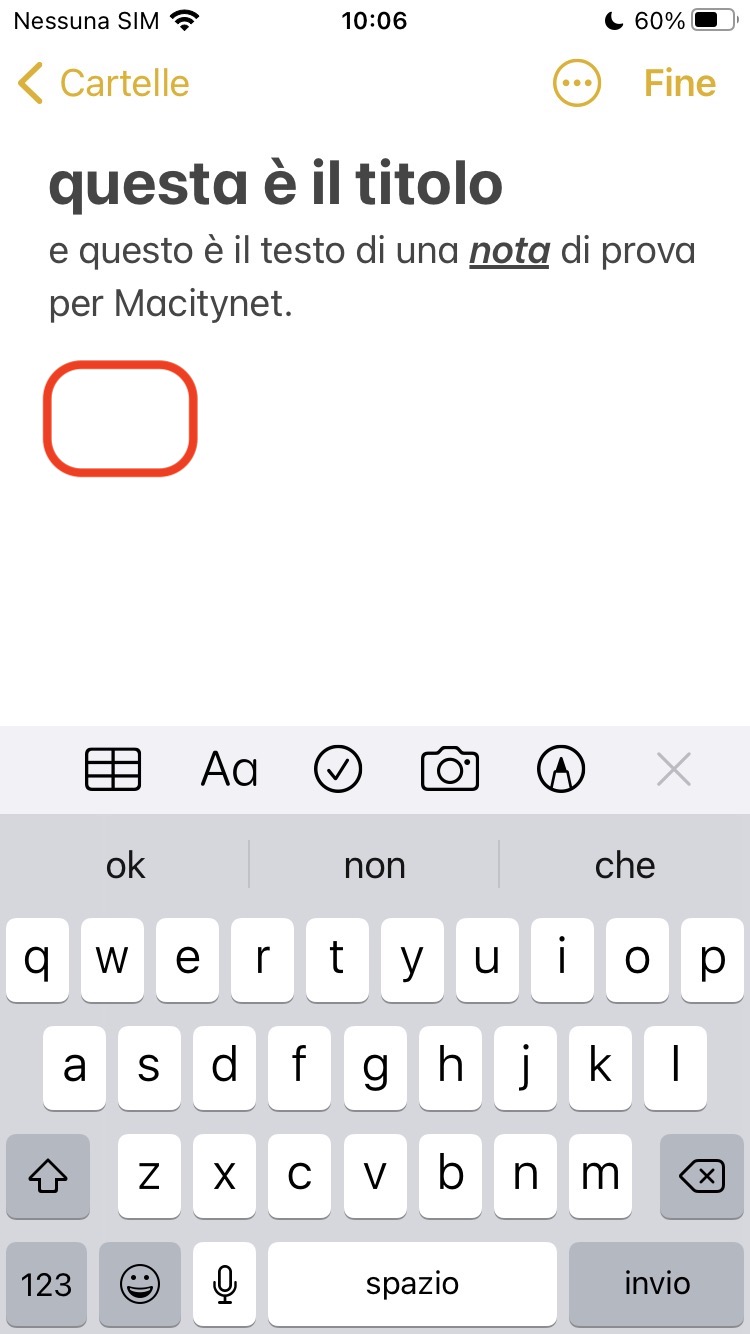Open the camera attachment options

coord(450,769)
